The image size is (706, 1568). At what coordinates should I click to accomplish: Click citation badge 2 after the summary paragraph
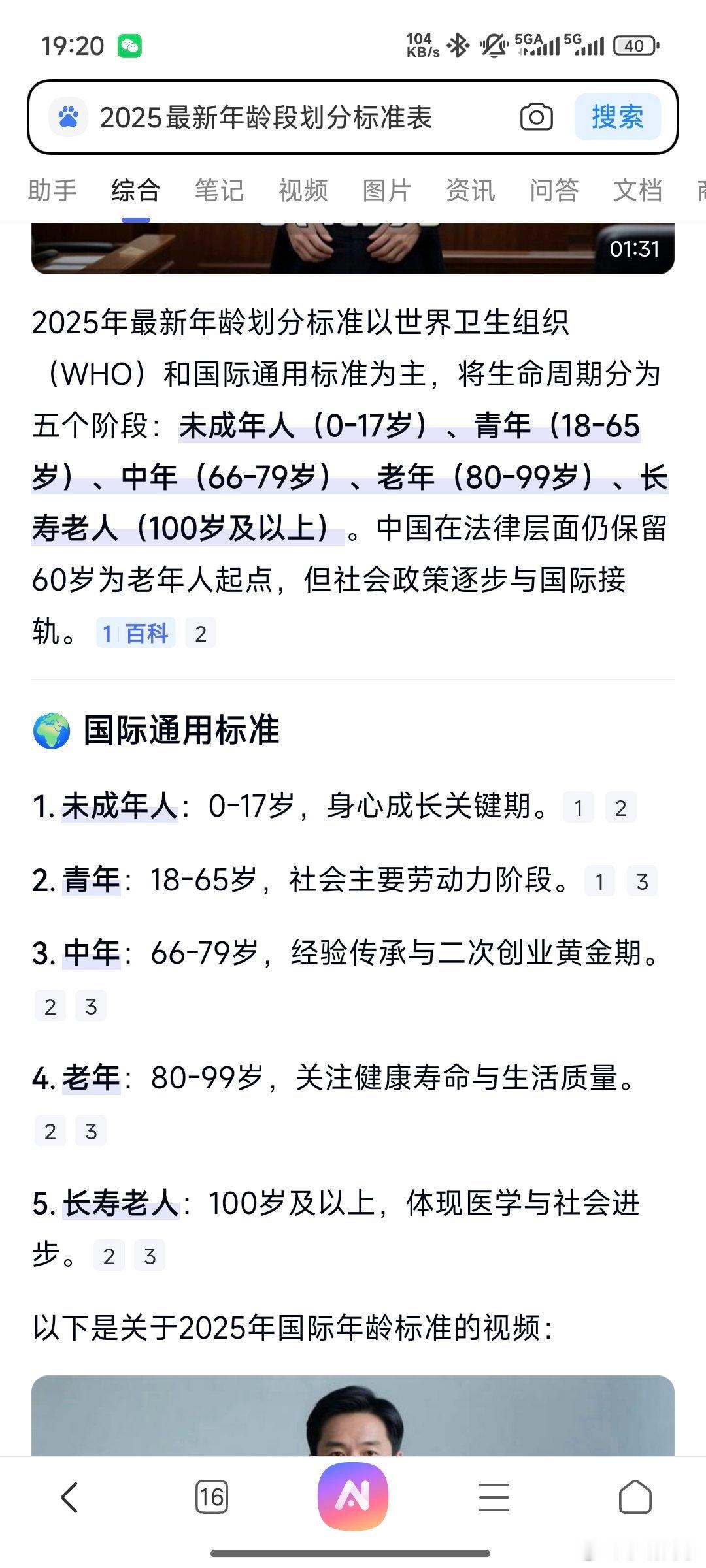point(199,631)
